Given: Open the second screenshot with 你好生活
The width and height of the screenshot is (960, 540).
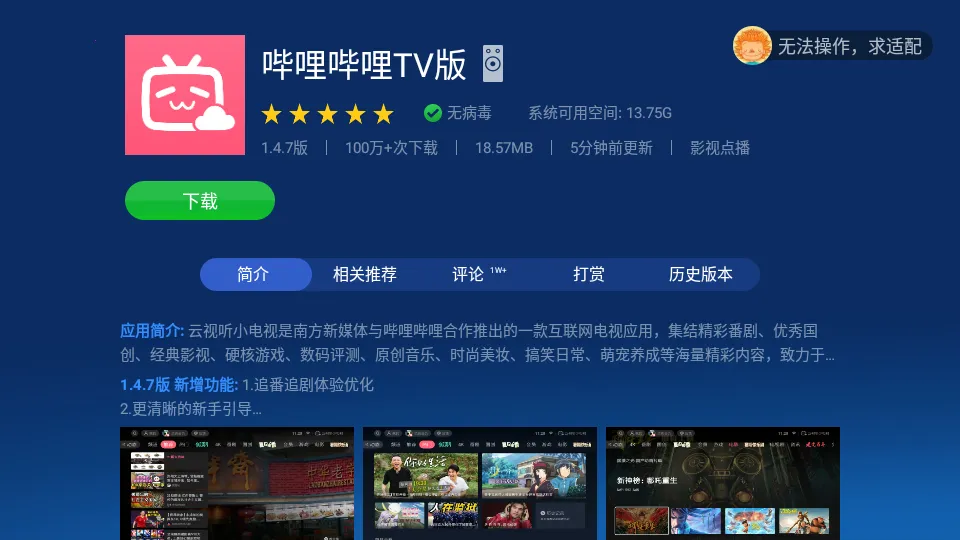Looking at the screenshot, I should point(479,483).
